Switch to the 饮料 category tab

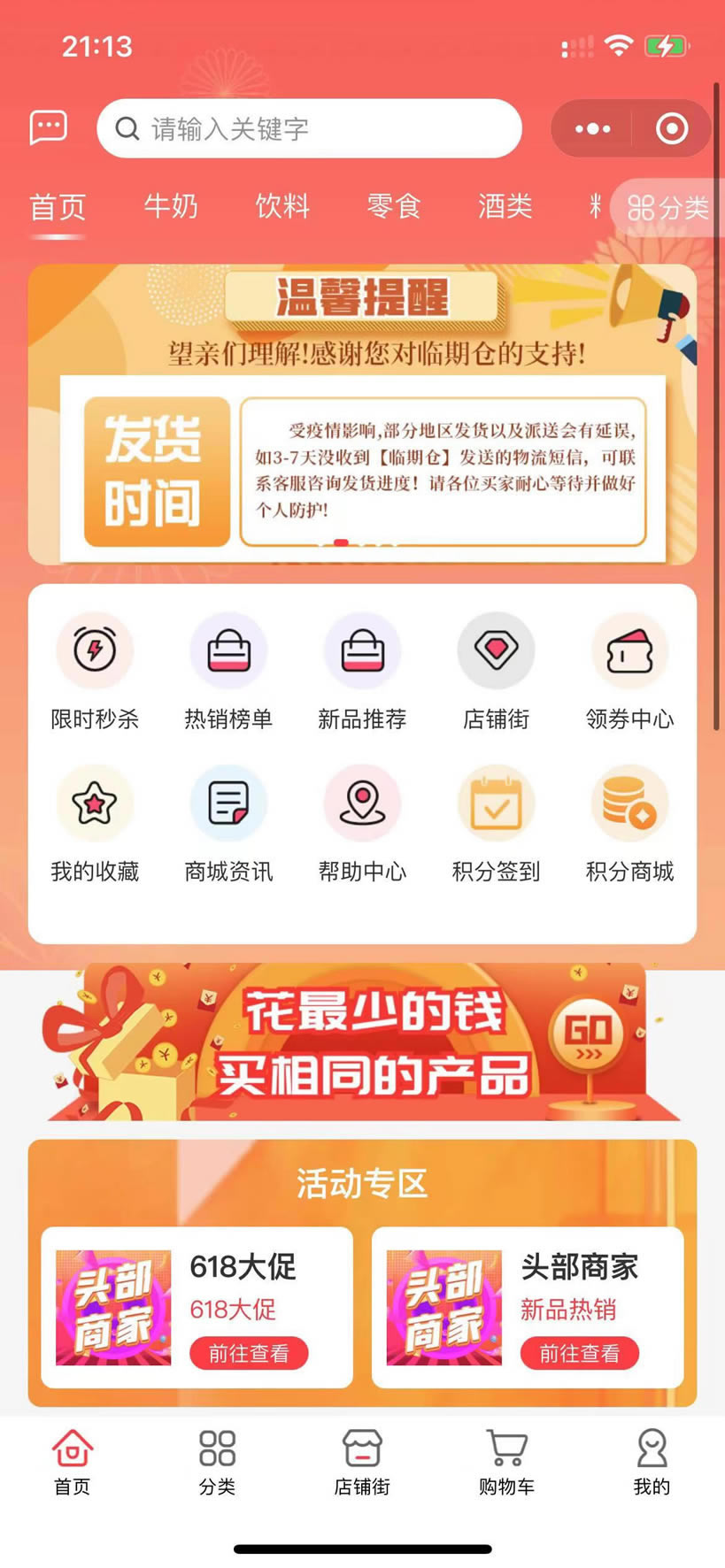coord(282,207)
